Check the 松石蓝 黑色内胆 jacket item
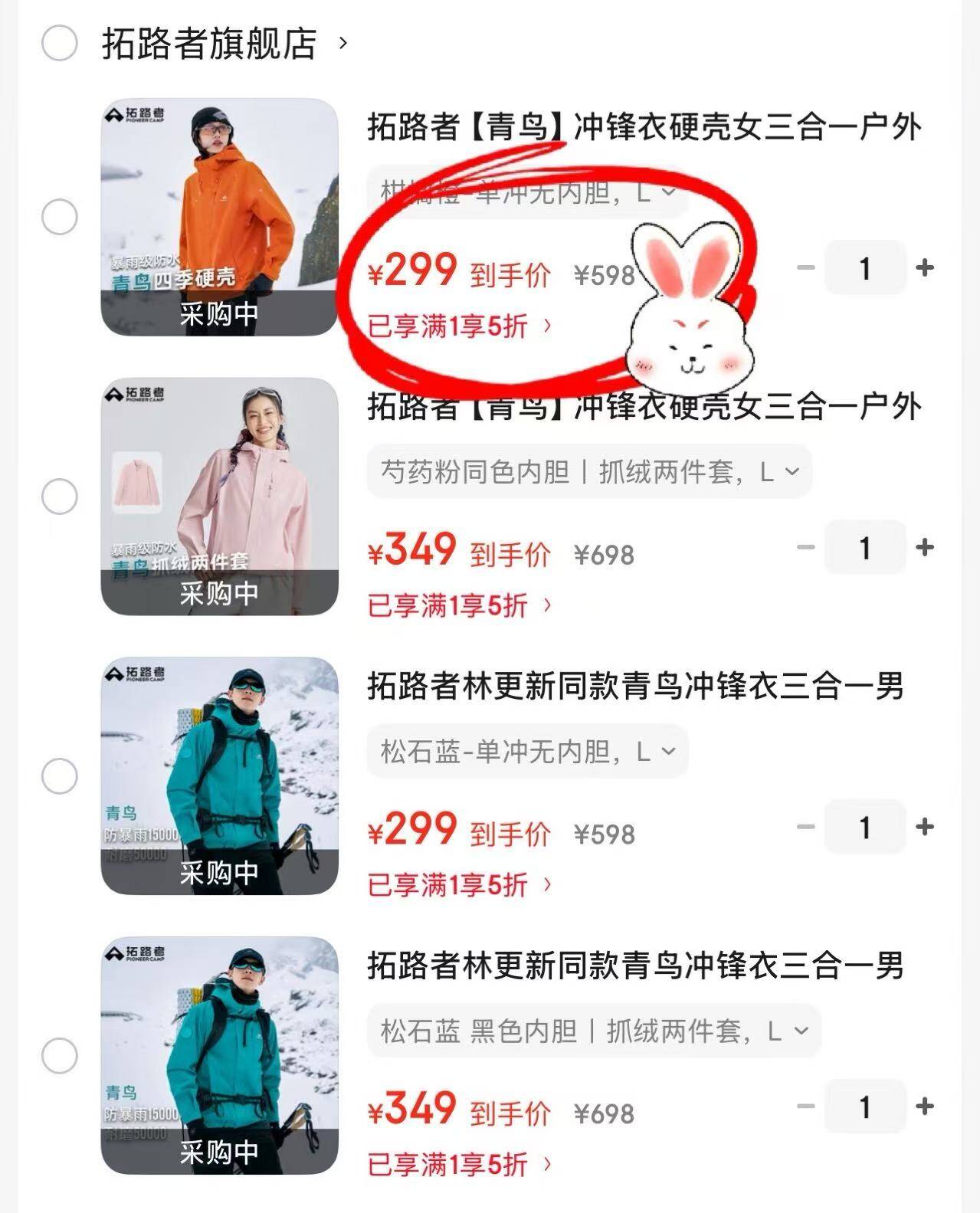The height and width of the screenshot is (1213, 980). [x=59, y=1056]
